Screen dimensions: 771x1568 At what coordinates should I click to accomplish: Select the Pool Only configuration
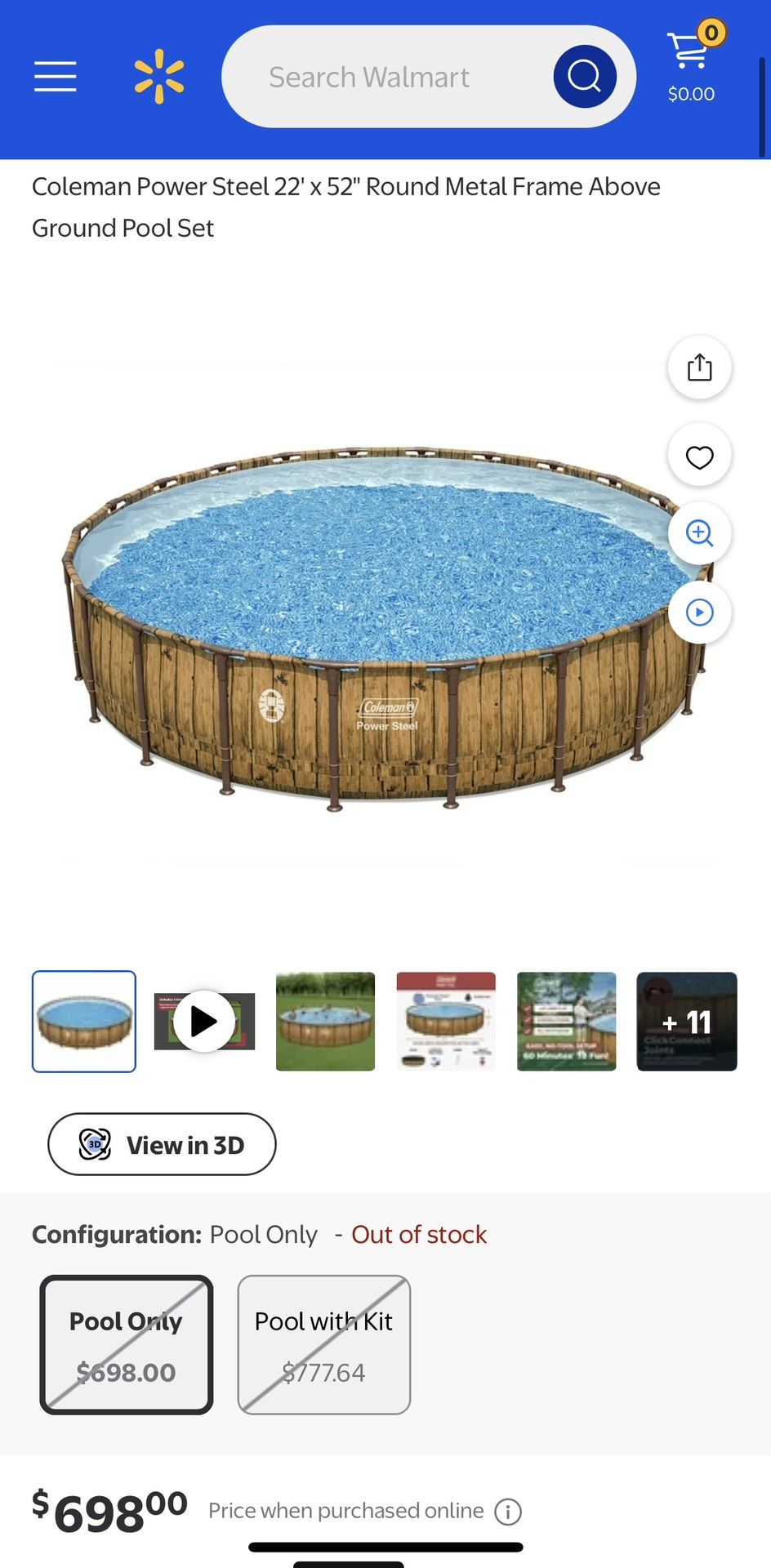point(125,1344)
